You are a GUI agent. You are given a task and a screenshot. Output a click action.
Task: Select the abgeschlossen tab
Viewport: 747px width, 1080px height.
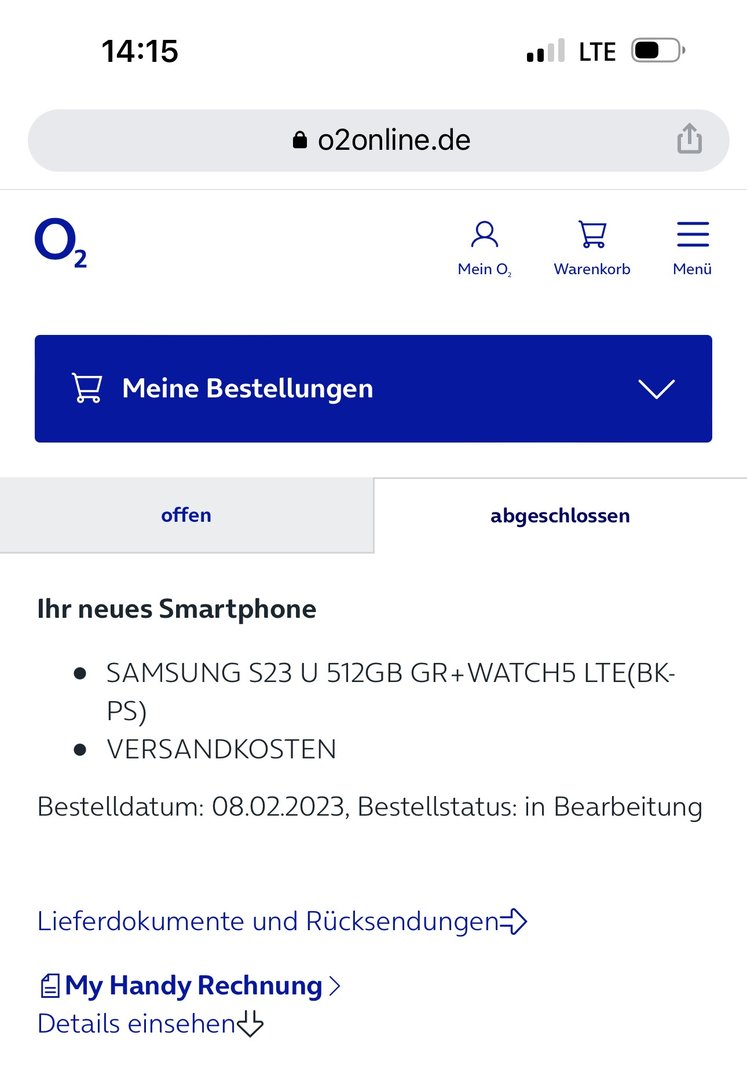coord(560,516)
